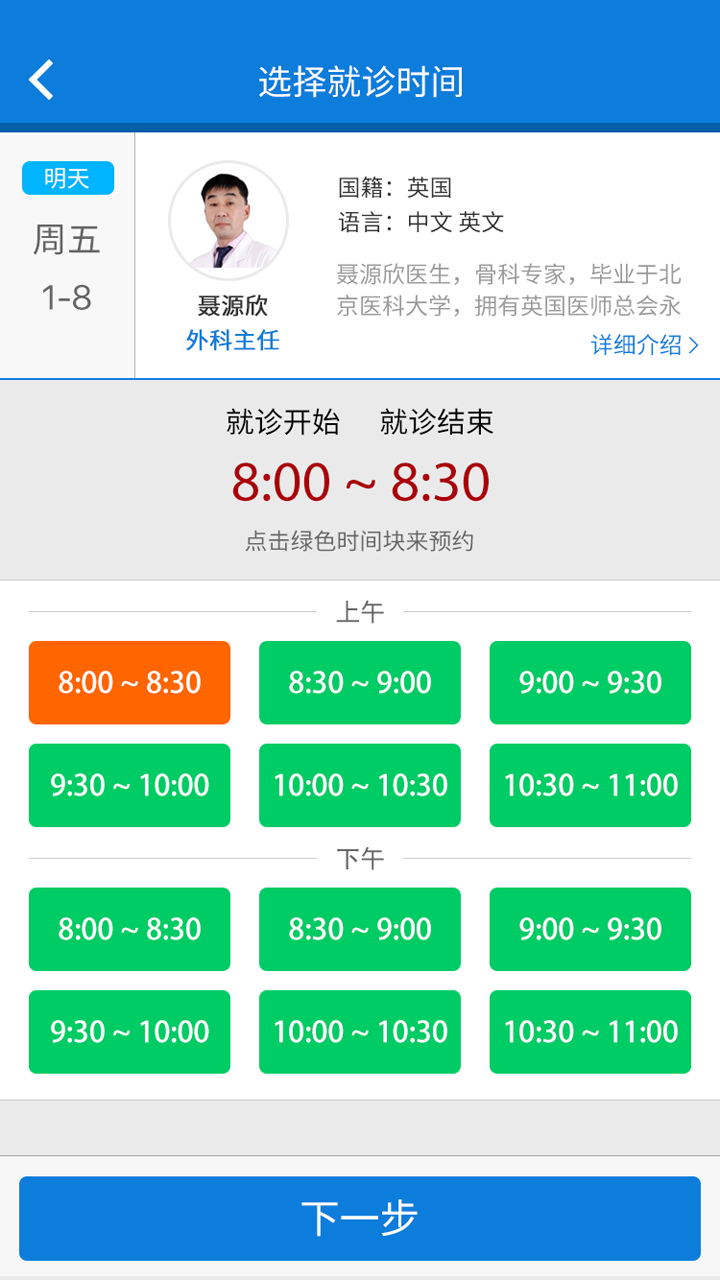This screenshot has width=720, height=1280.
Task: Select the morning 10:00 ~ 10:30 slot
Action: (359, 785)
